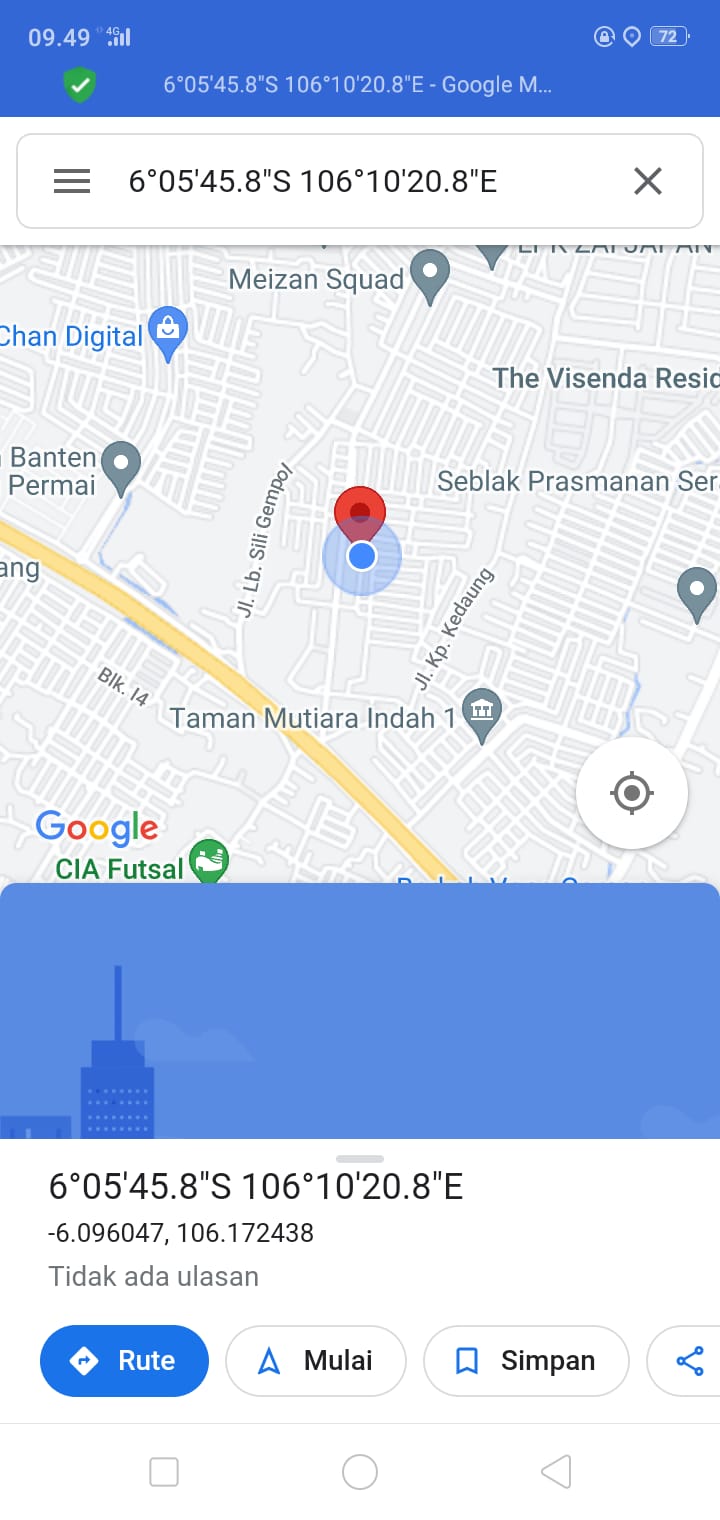Clear the coordinates search with X
Image resolution: width=720 pixels, height=1520 pixels.
[648, 181]
